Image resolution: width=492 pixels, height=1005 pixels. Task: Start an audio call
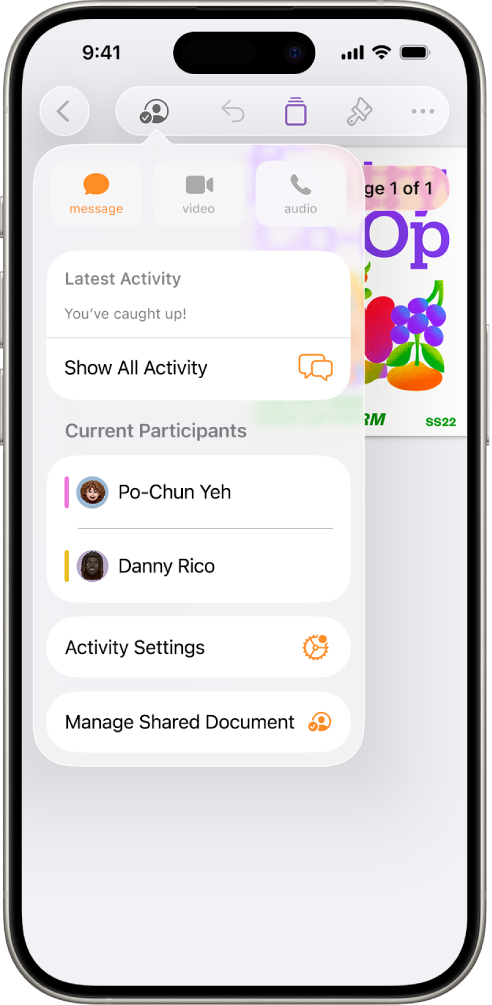tap(300, 193)
